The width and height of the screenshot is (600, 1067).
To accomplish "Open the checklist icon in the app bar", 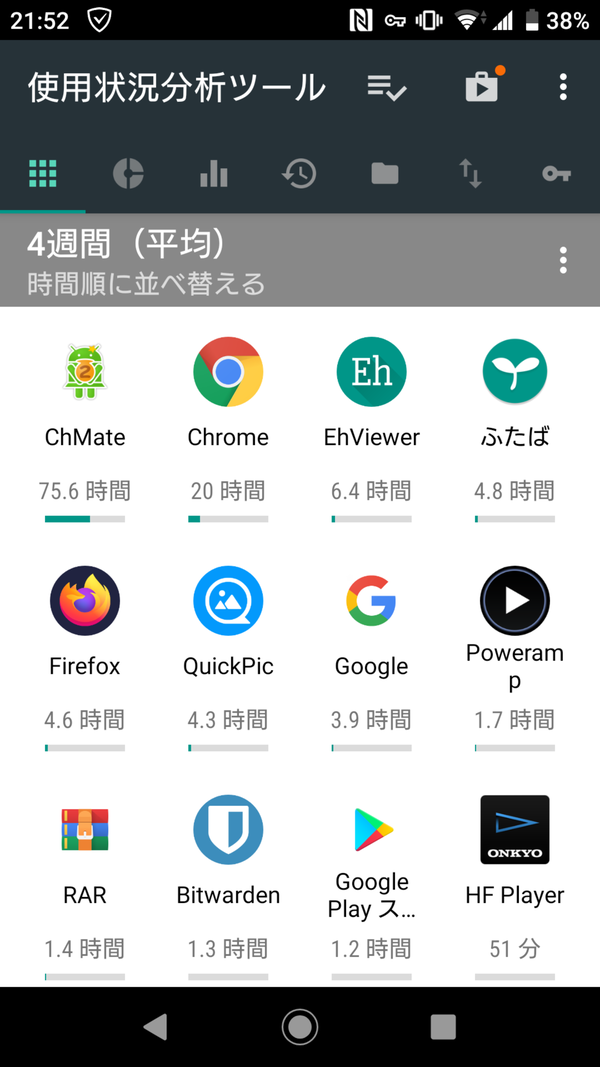I will pyautogui.click(x=387, y=87).
